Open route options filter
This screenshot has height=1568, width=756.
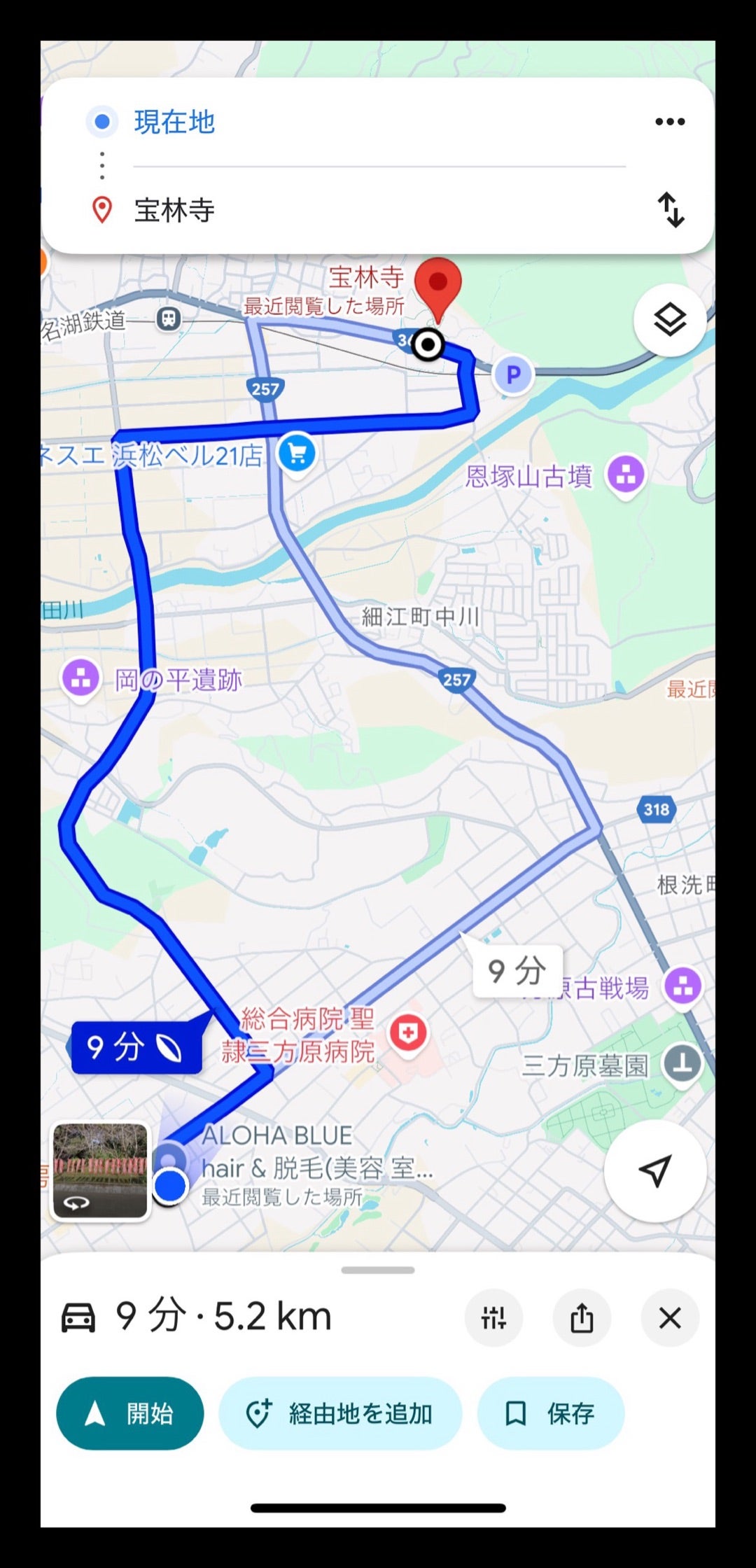pos(493,1318)
